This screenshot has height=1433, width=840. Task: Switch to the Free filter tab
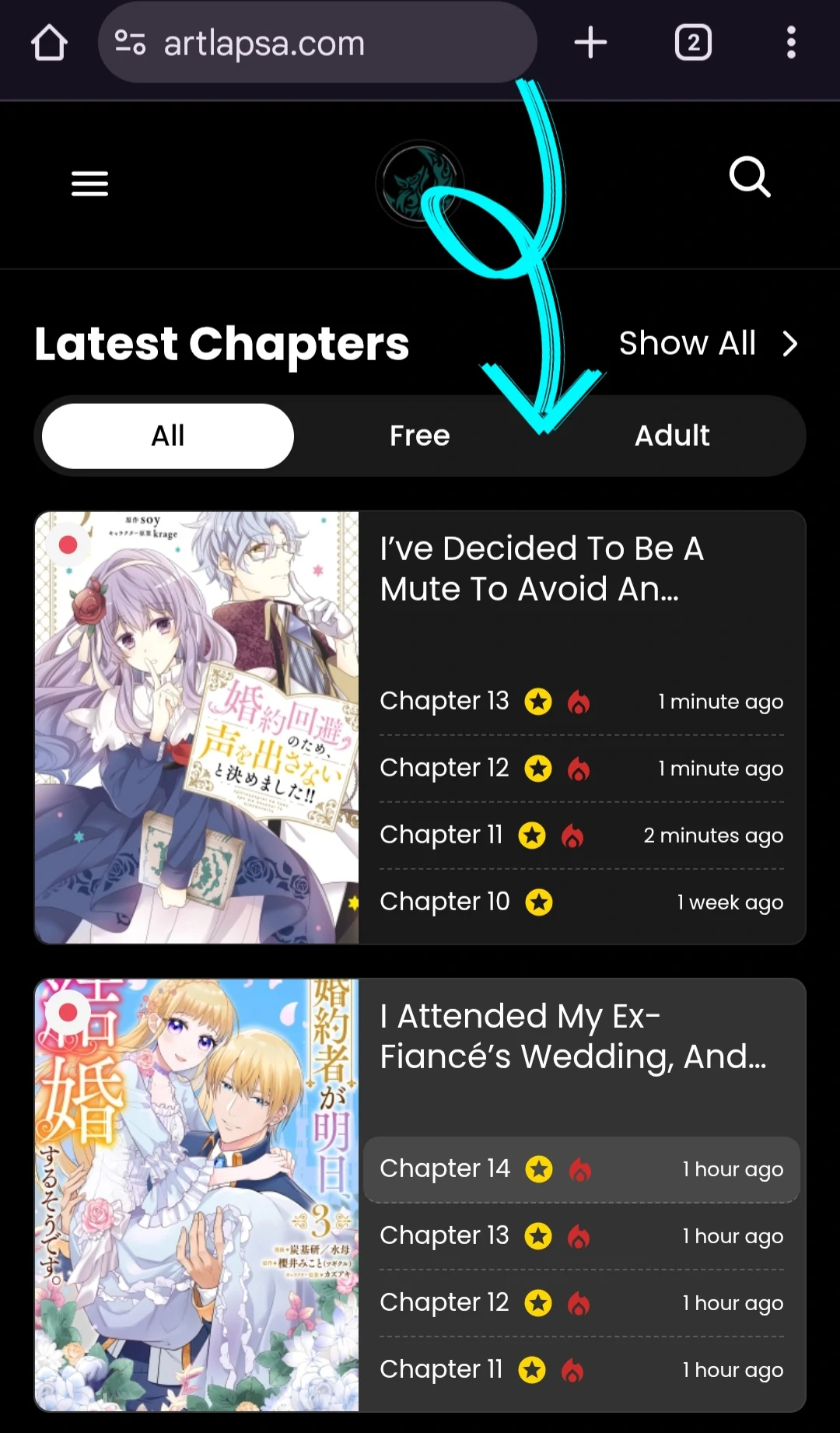click(420, 436)
